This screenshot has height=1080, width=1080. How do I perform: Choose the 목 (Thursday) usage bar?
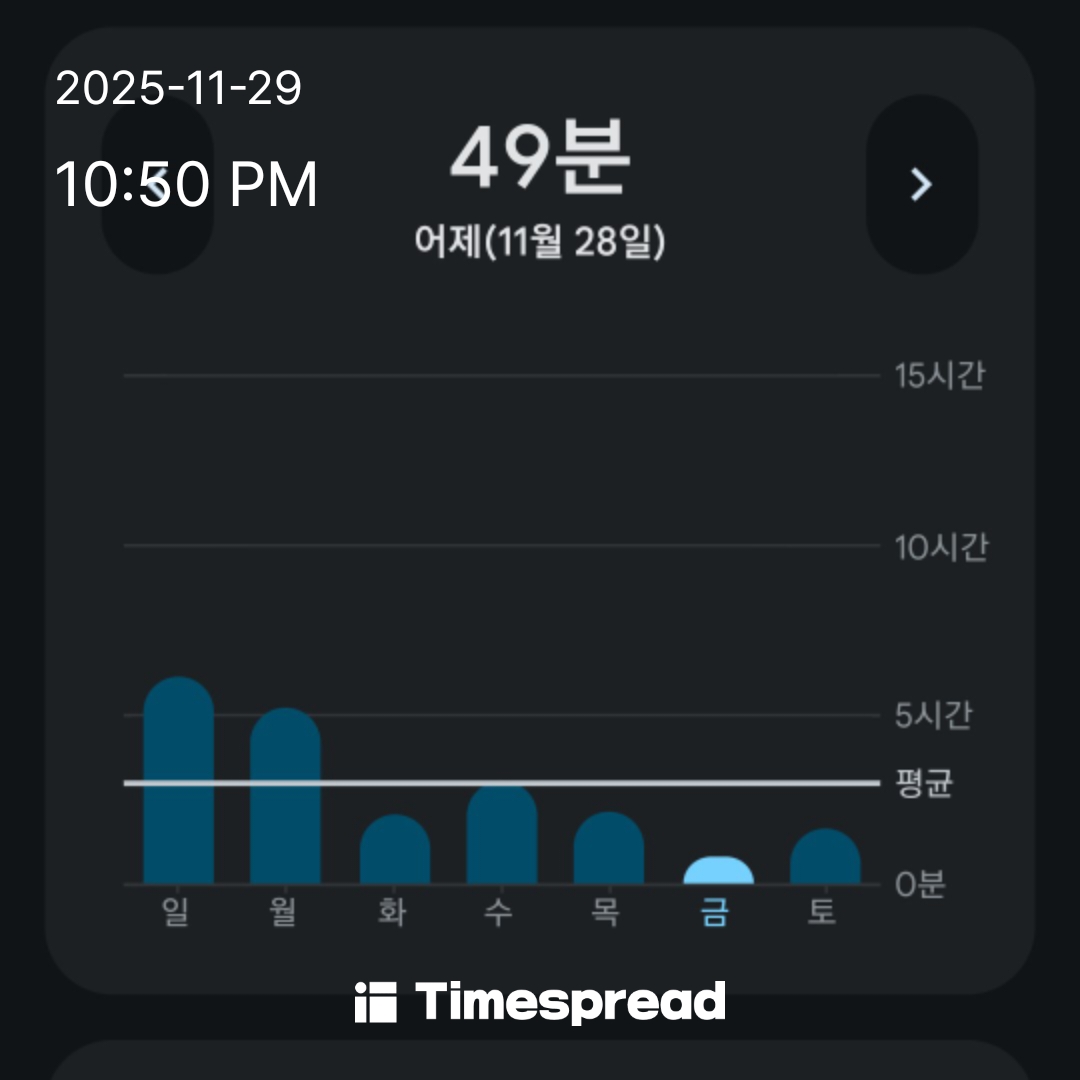point(608,849)
